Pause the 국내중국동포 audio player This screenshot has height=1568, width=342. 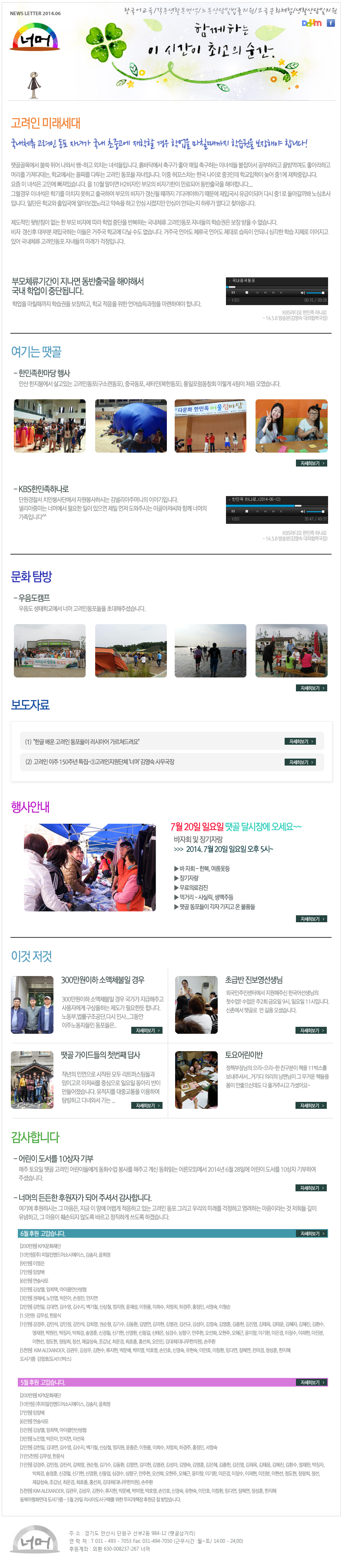(x=233, y=292)
